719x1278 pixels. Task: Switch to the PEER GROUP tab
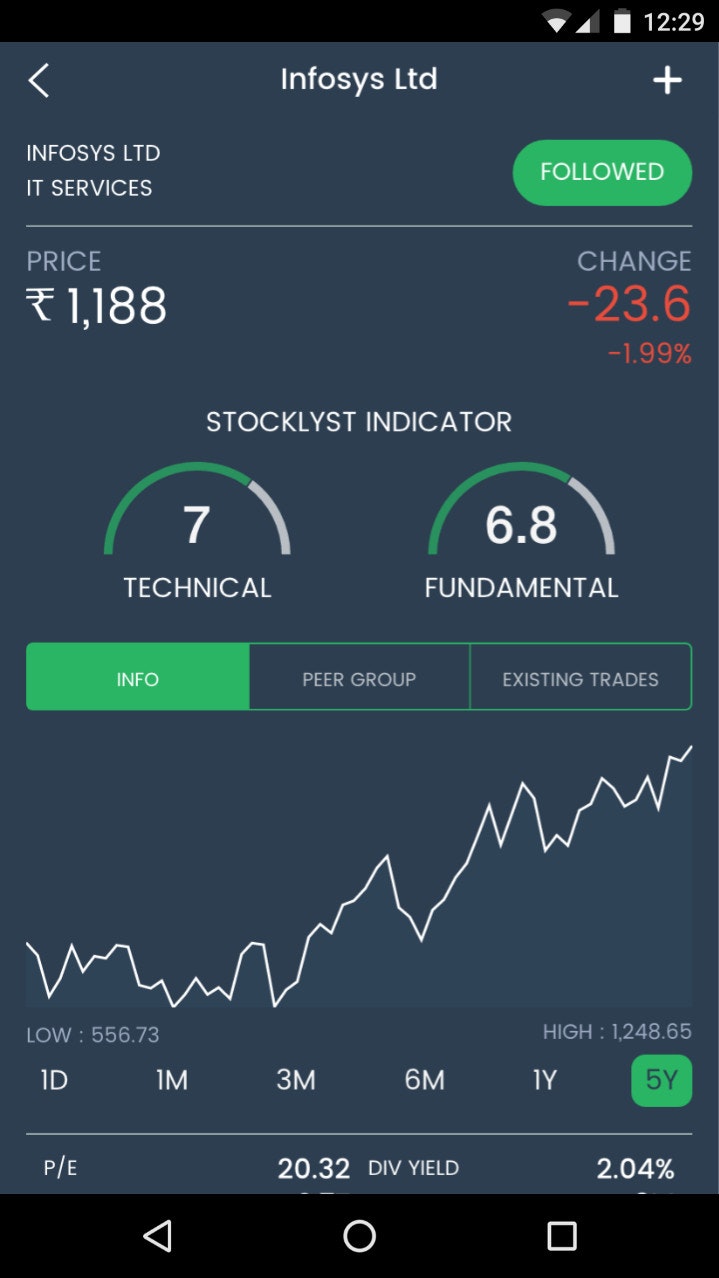pyautogui.click(x=359, y=678)
